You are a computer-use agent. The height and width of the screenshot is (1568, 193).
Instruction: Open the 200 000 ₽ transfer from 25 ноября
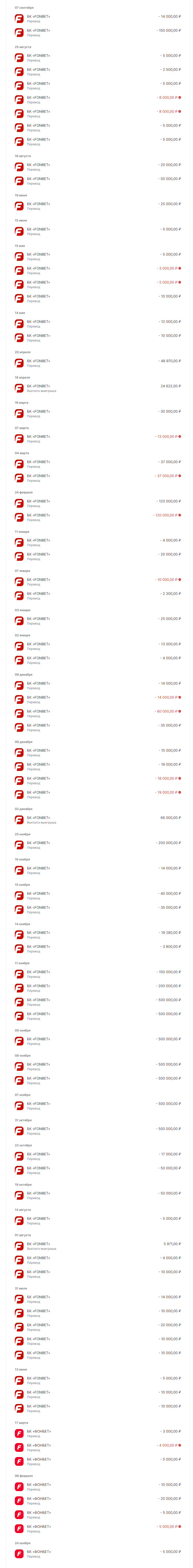[97, 845]
